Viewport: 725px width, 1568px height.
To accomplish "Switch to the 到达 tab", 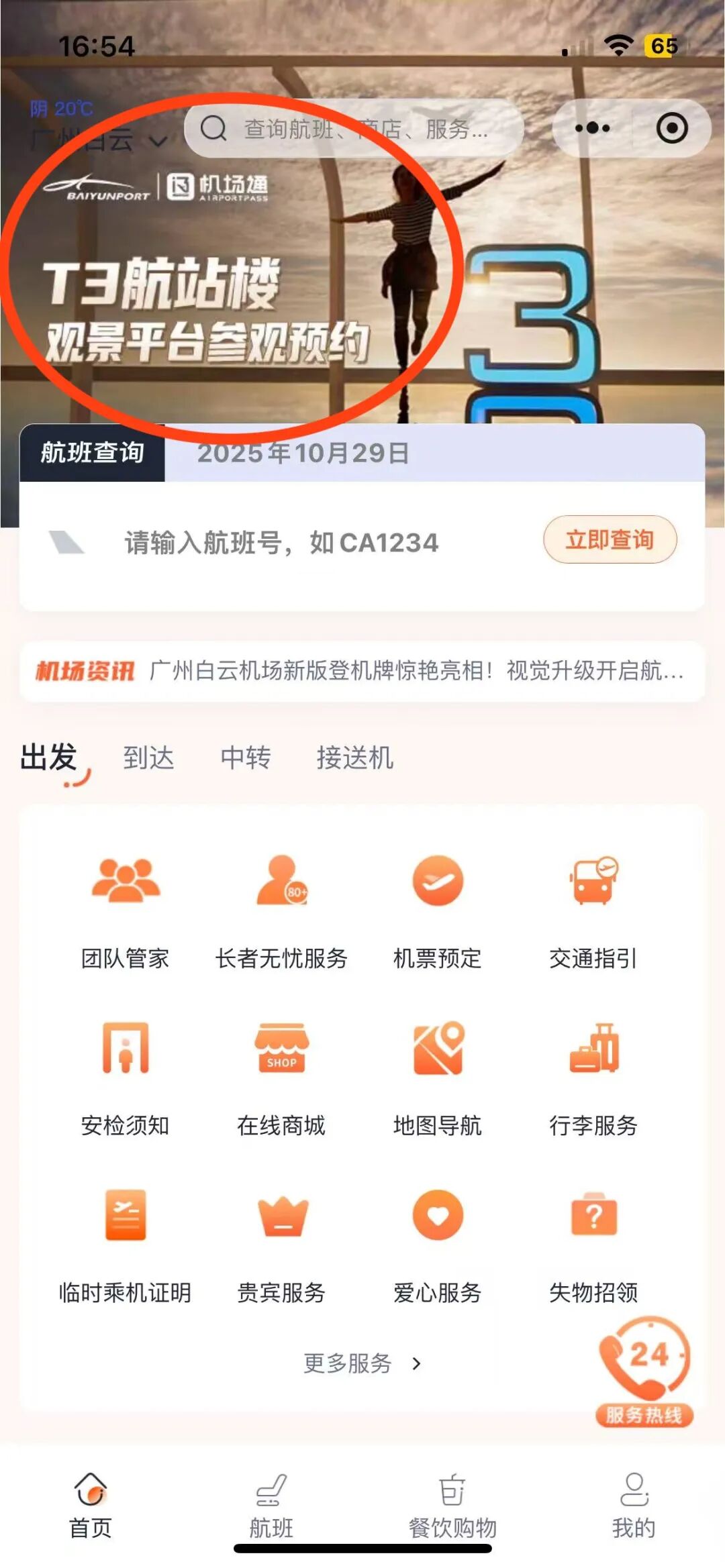I will (148, 758).
